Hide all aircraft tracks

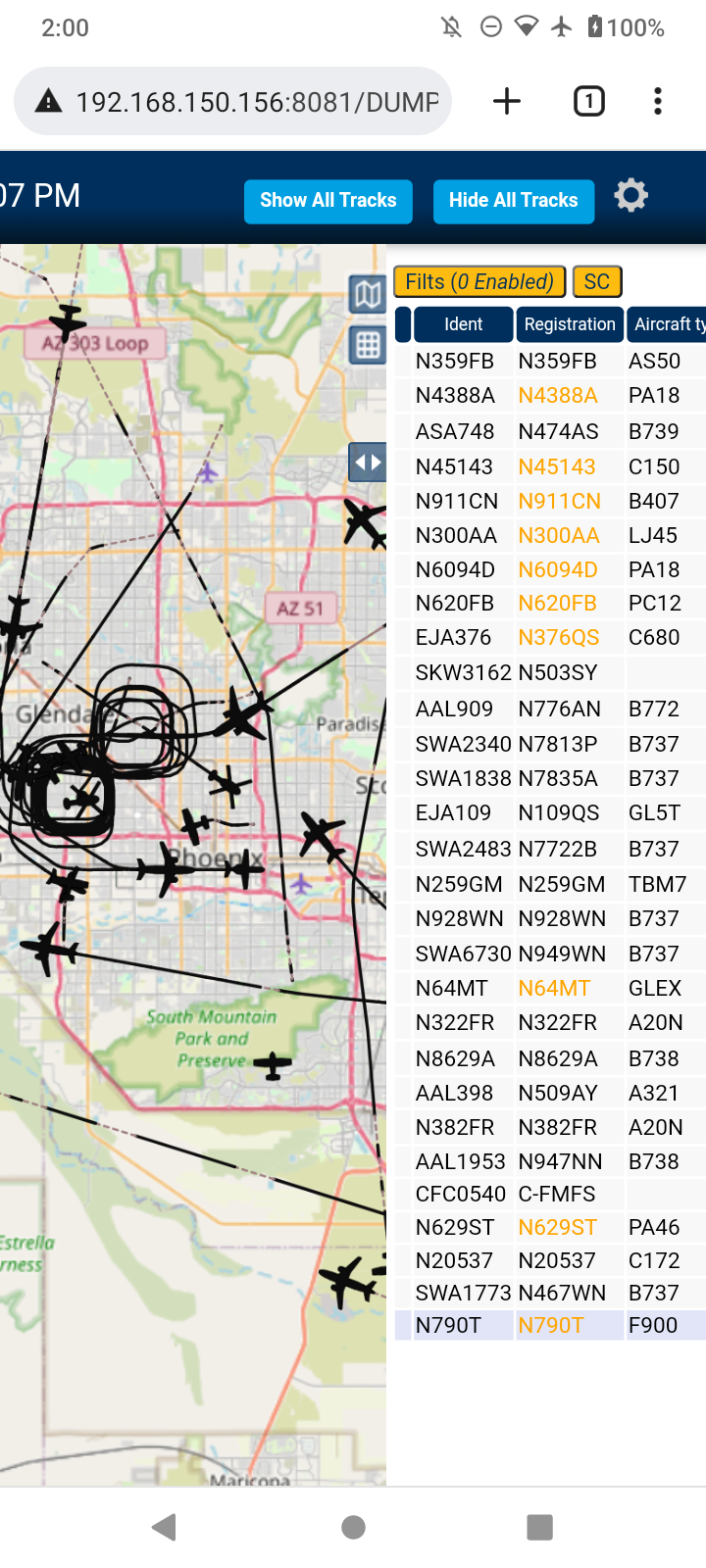click(514, 201)
